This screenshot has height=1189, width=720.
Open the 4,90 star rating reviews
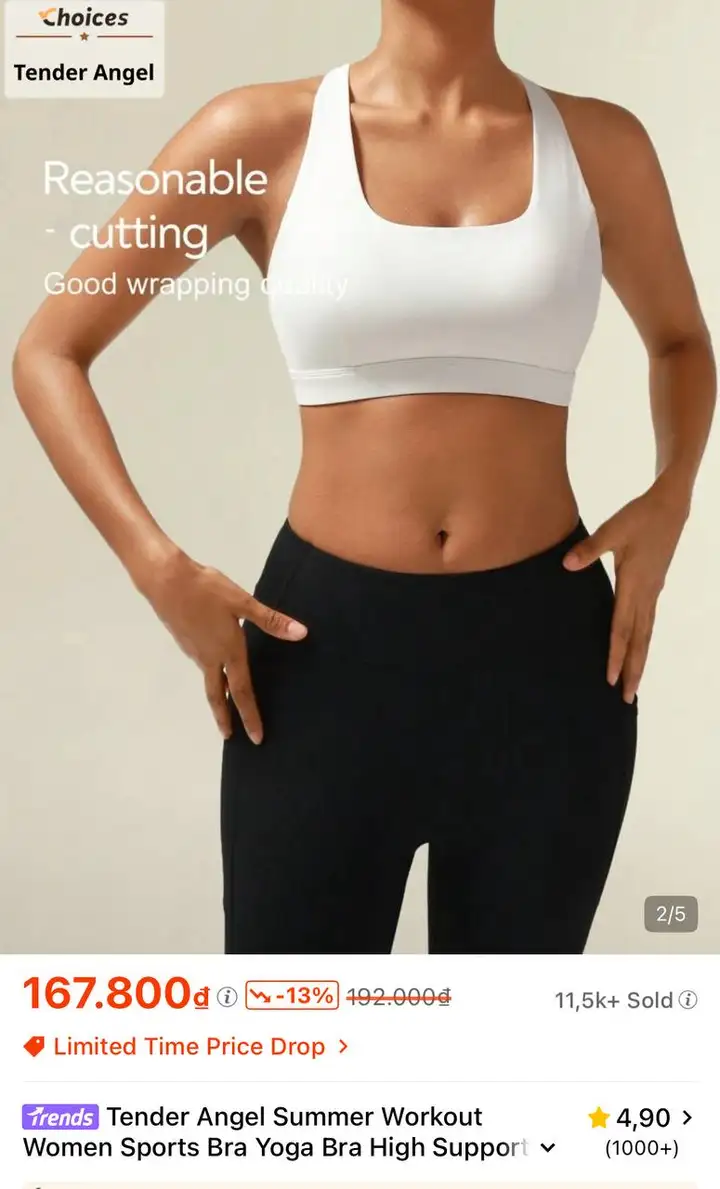[x=641, y=1131]
